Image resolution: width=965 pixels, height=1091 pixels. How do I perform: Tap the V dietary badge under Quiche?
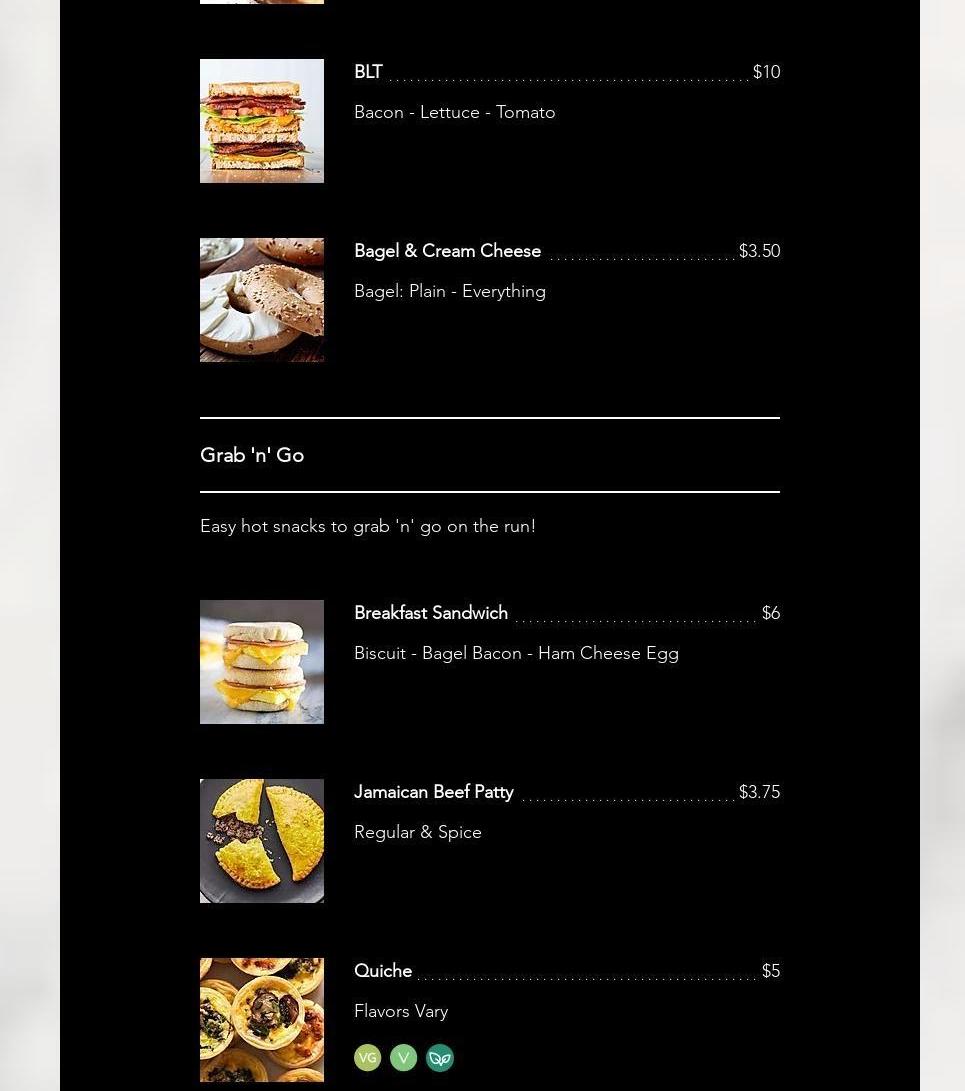(404, 1058)
